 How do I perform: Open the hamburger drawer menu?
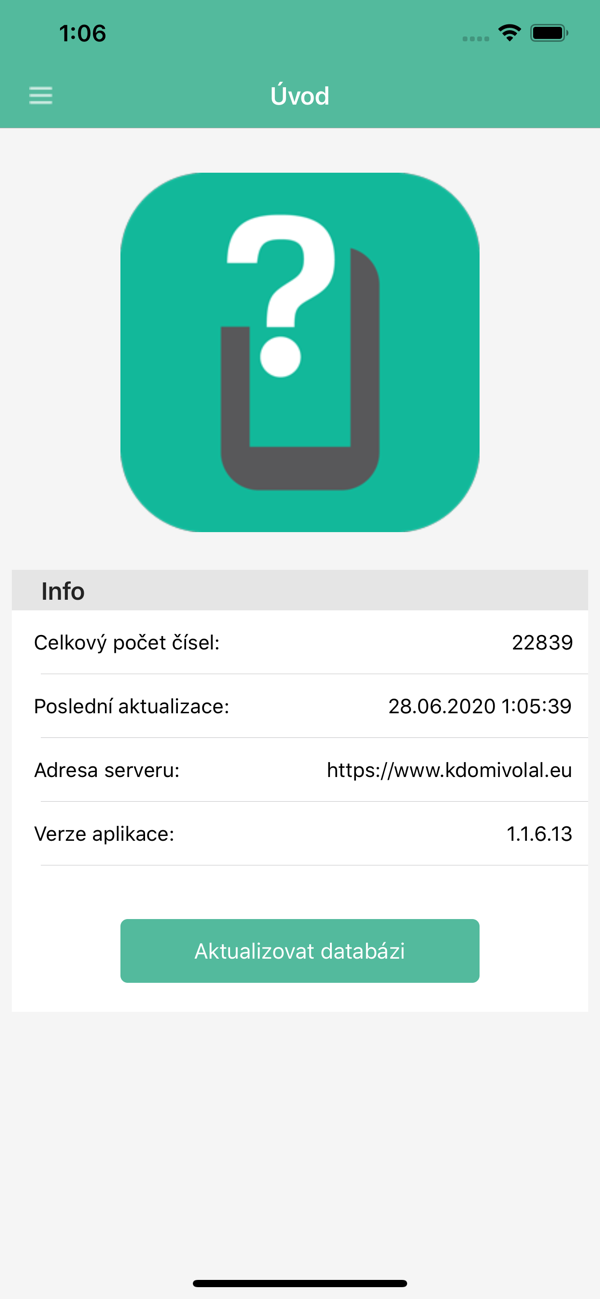[x=41, y=95]
